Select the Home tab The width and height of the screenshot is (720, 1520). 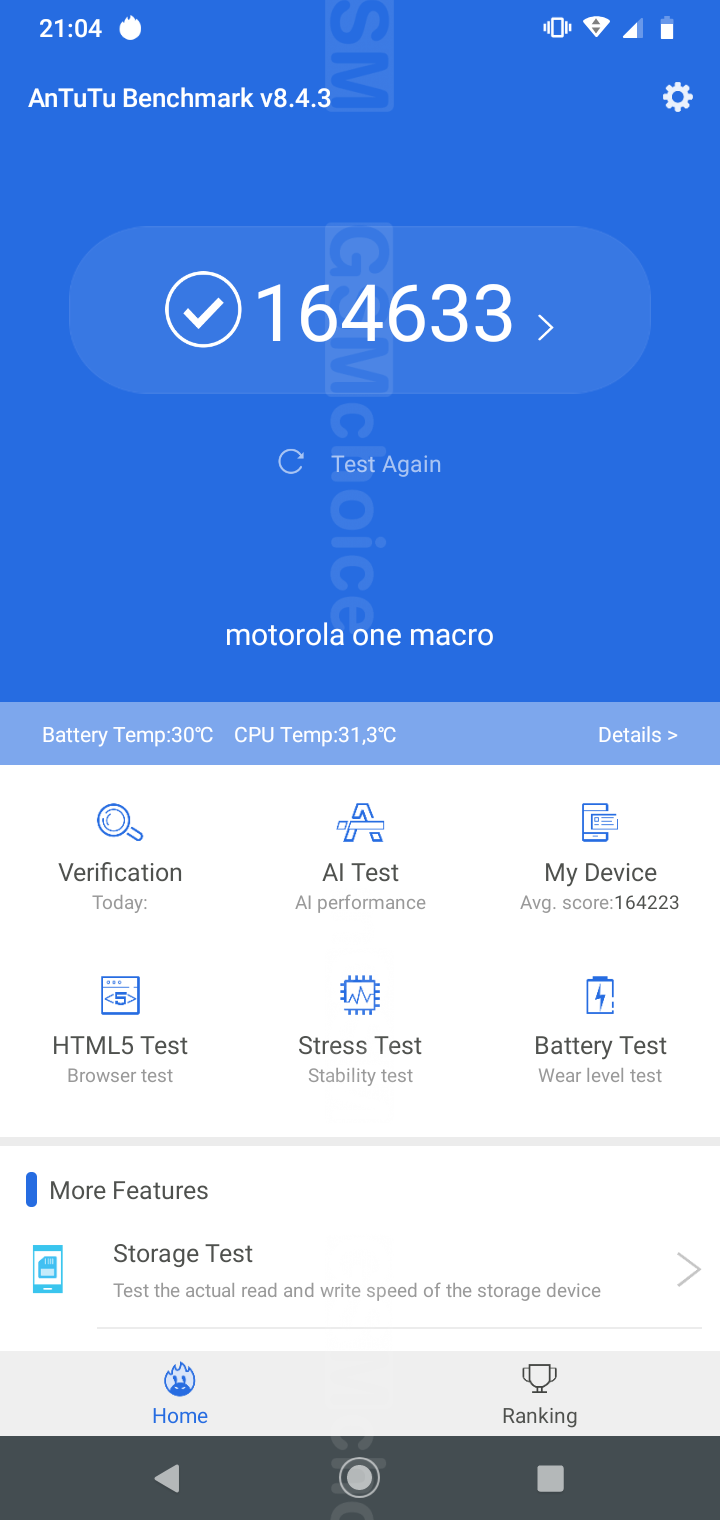point(180,1394)
